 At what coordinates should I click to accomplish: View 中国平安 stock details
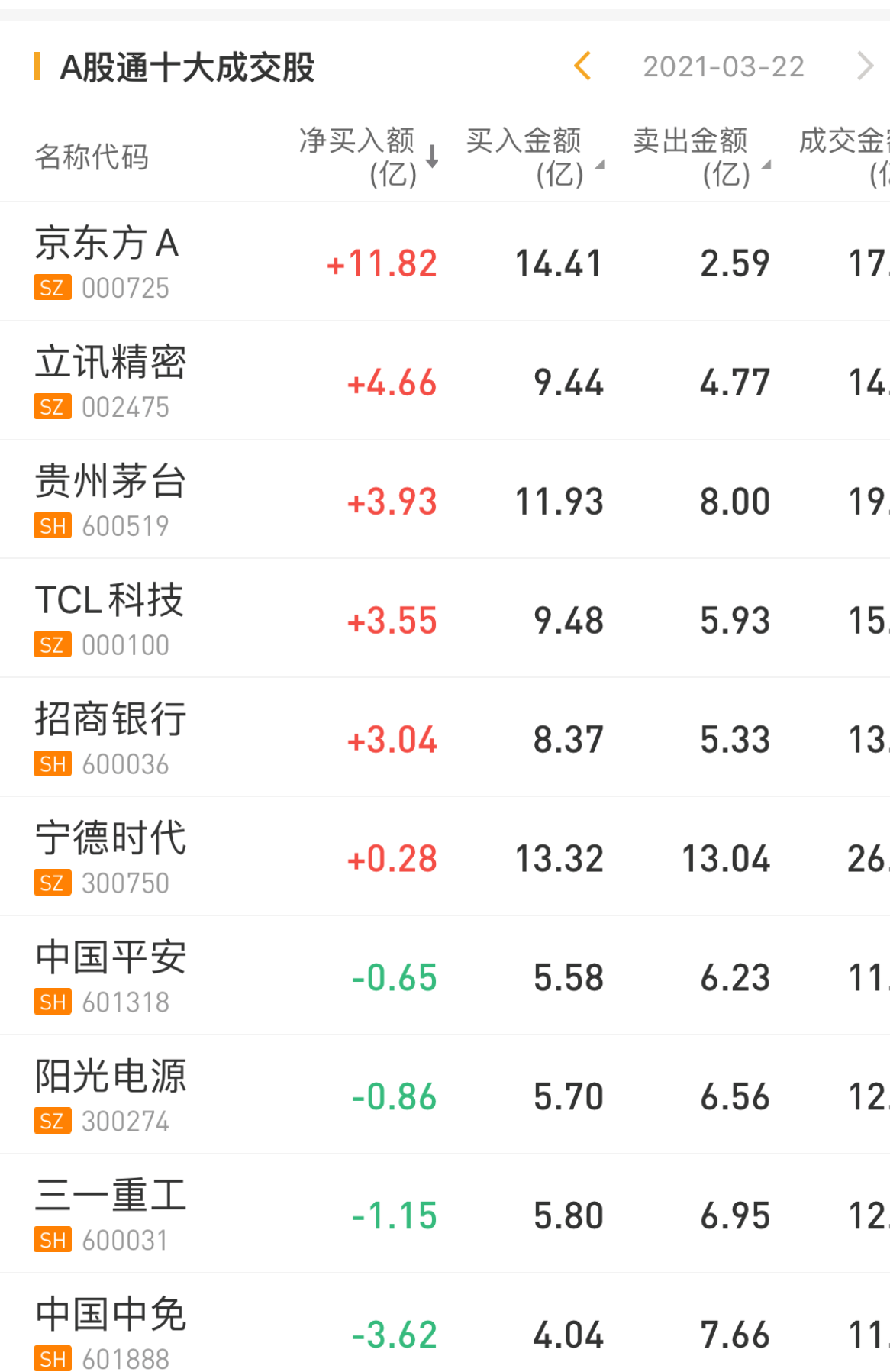[111, 976]
